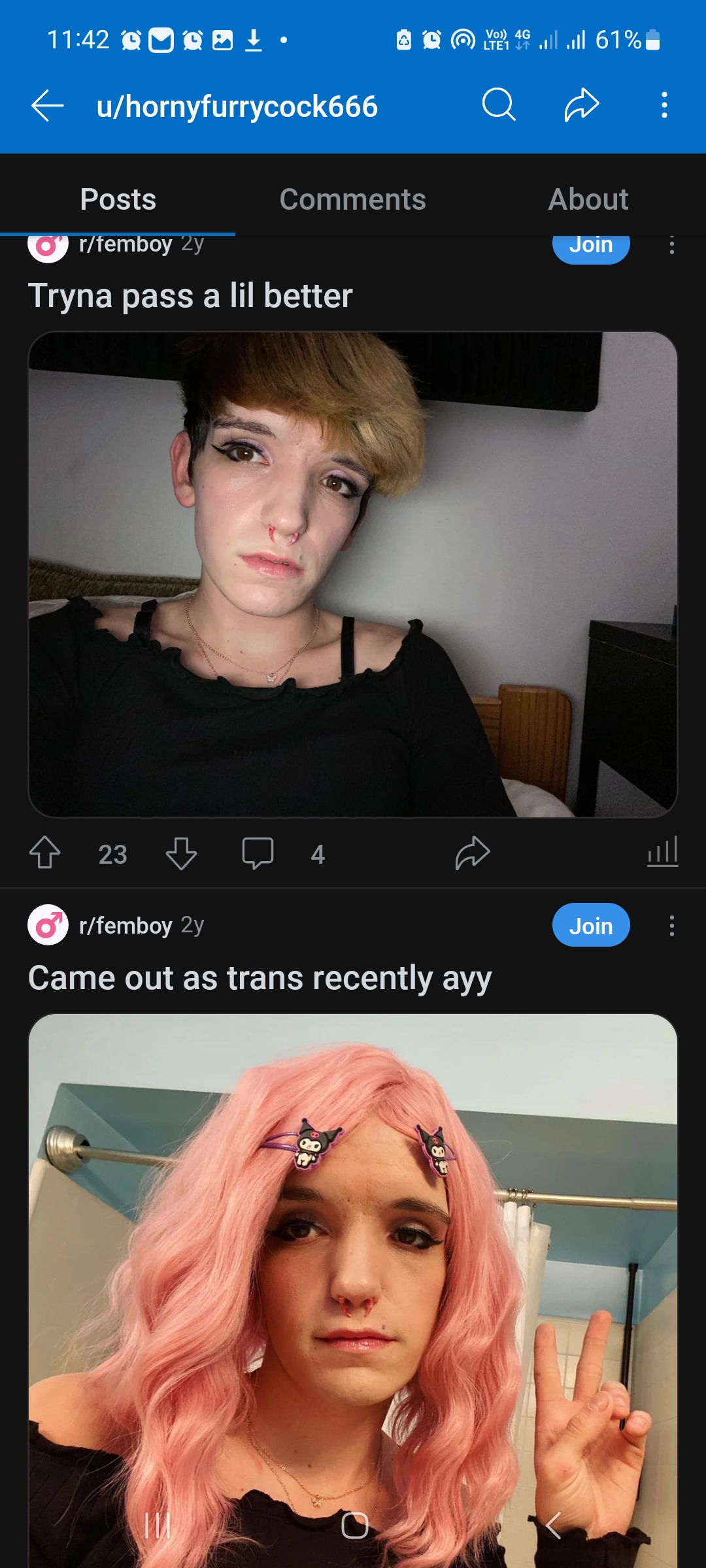This screenshot has height=1568, width=706.
Task: Open the app bar overflow menu
Action: pos(664,105)
